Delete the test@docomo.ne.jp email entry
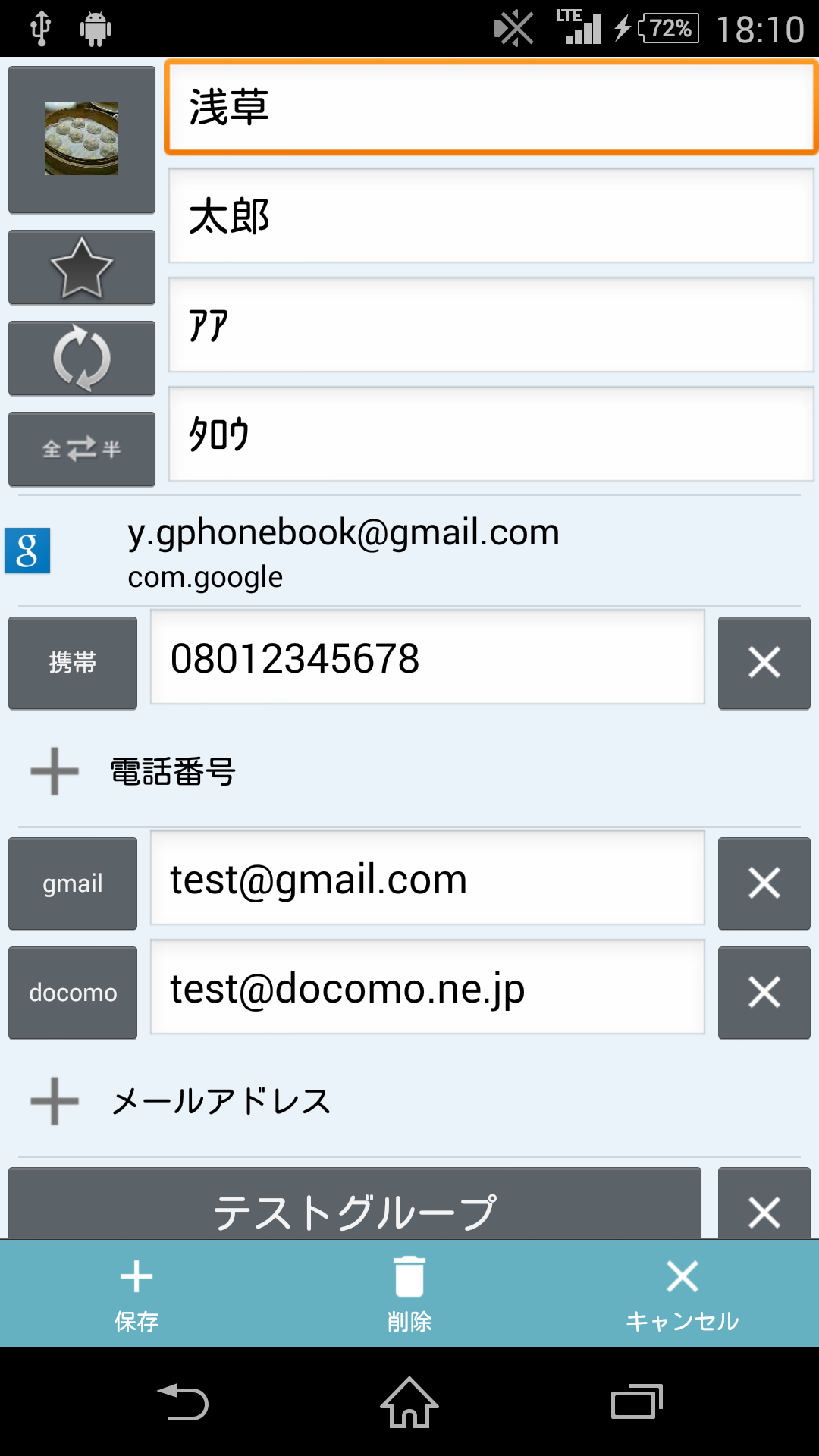 764,993
